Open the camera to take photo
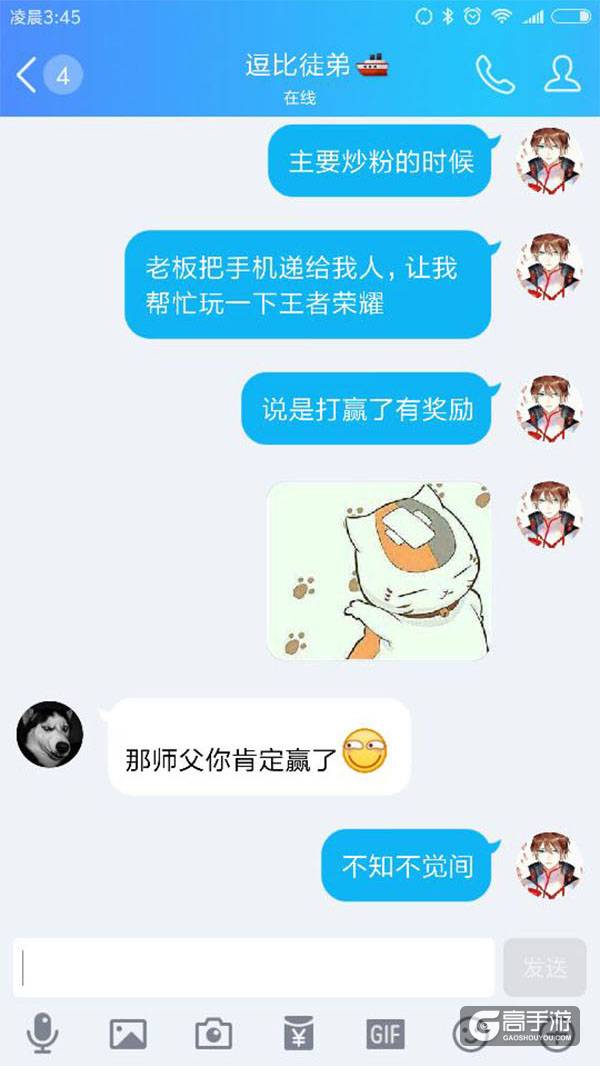 pos(213,1033)
